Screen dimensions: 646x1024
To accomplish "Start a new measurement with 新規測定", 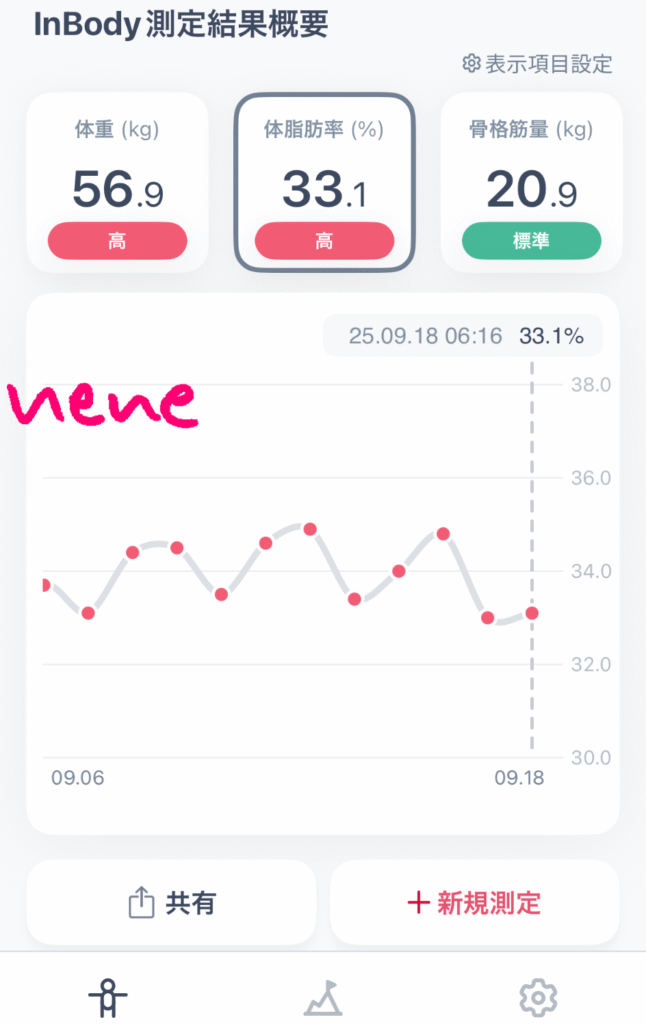I will 475,903.
